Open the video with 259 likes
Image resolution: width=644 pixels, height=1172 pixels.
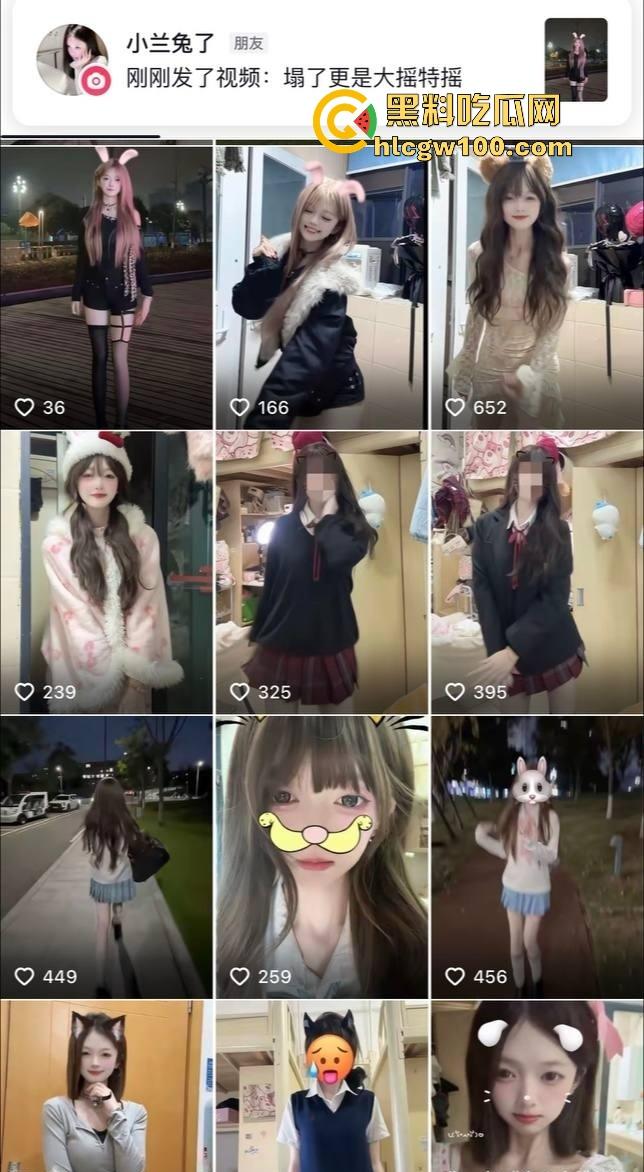(x=320, y=855)
